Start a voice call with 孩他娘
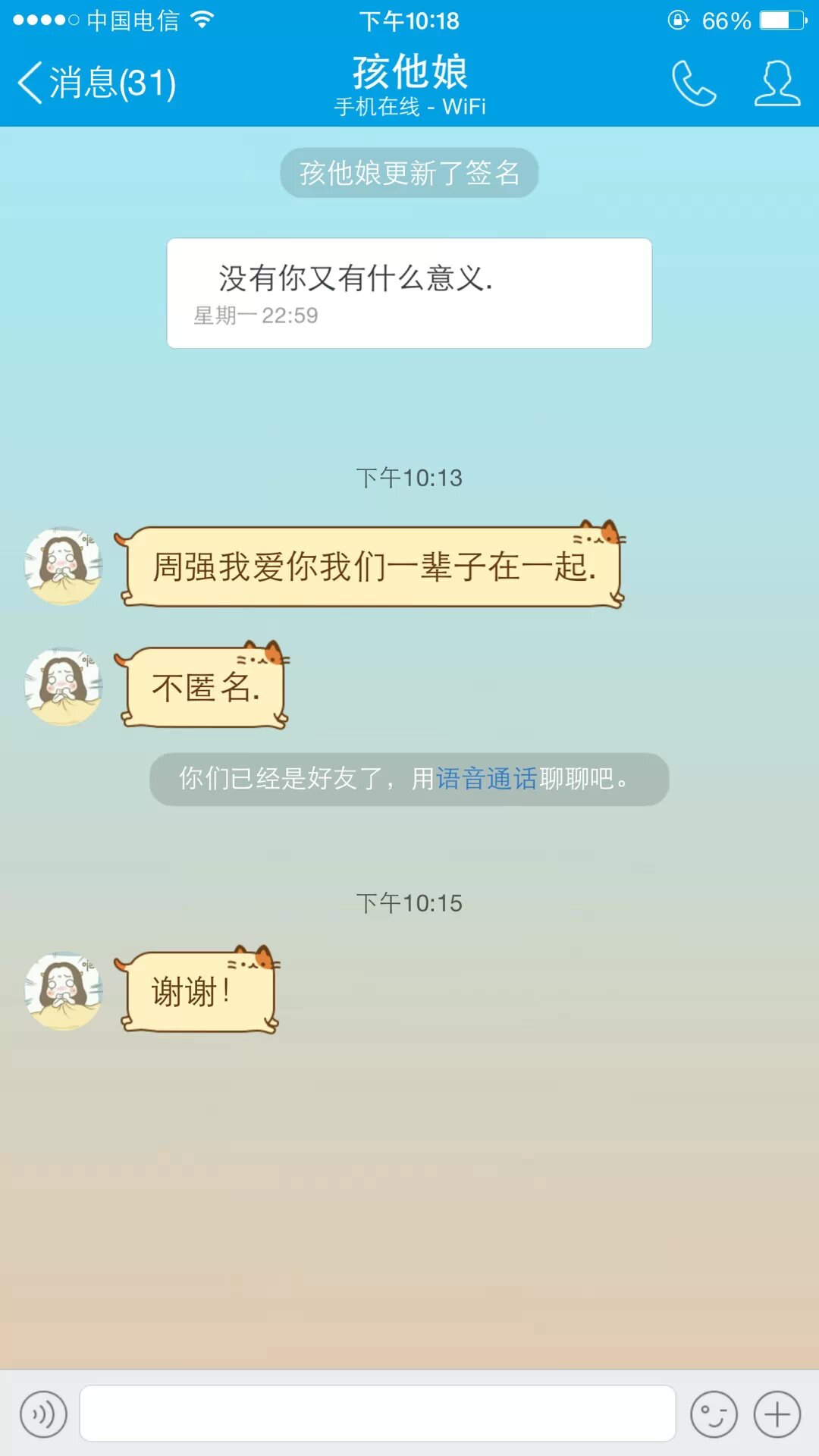Viewport: 819px width, 1456px height. click(x=693, y=83)
